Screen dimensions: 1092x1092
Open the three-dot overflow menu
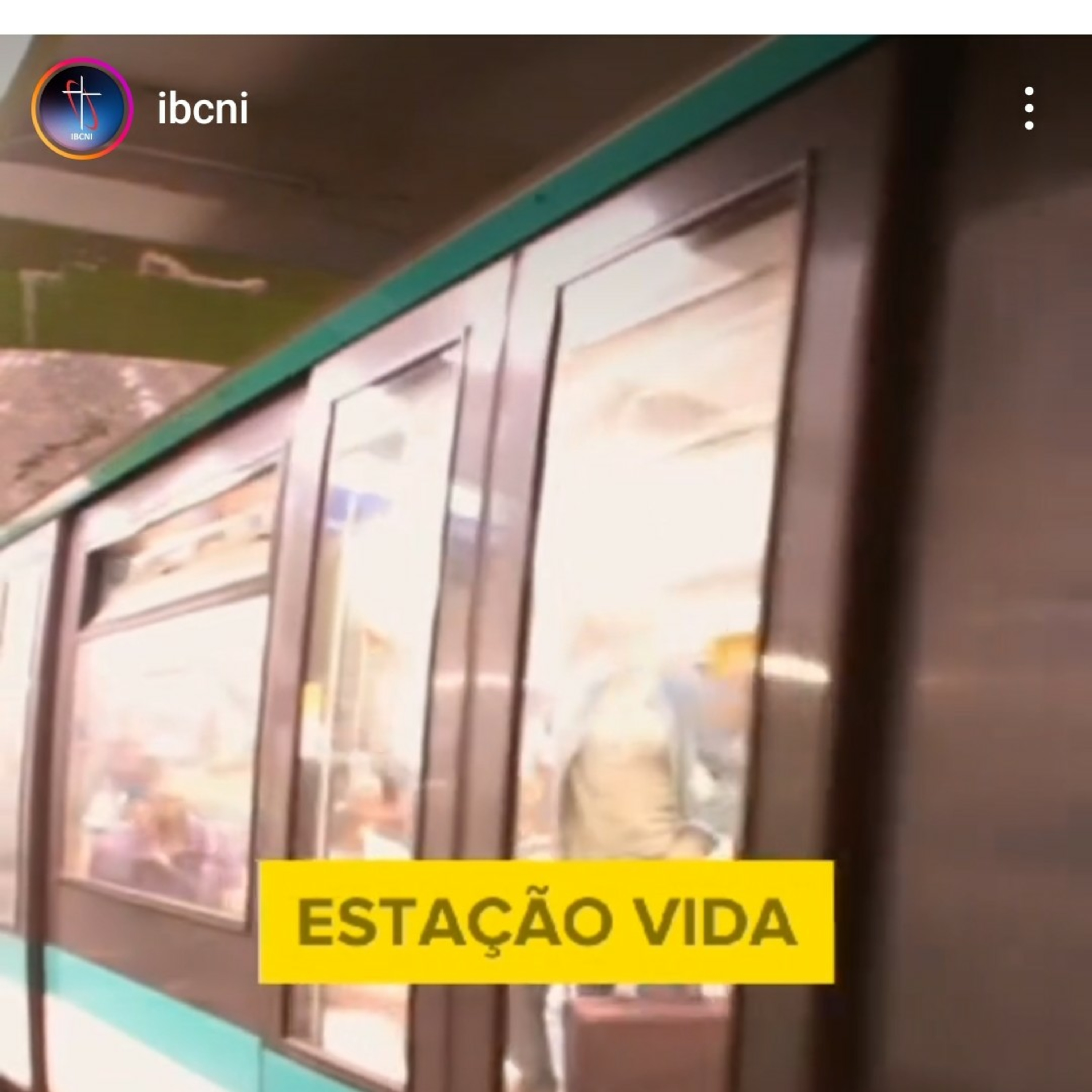pyautogui.click(x=1029, y=108)
